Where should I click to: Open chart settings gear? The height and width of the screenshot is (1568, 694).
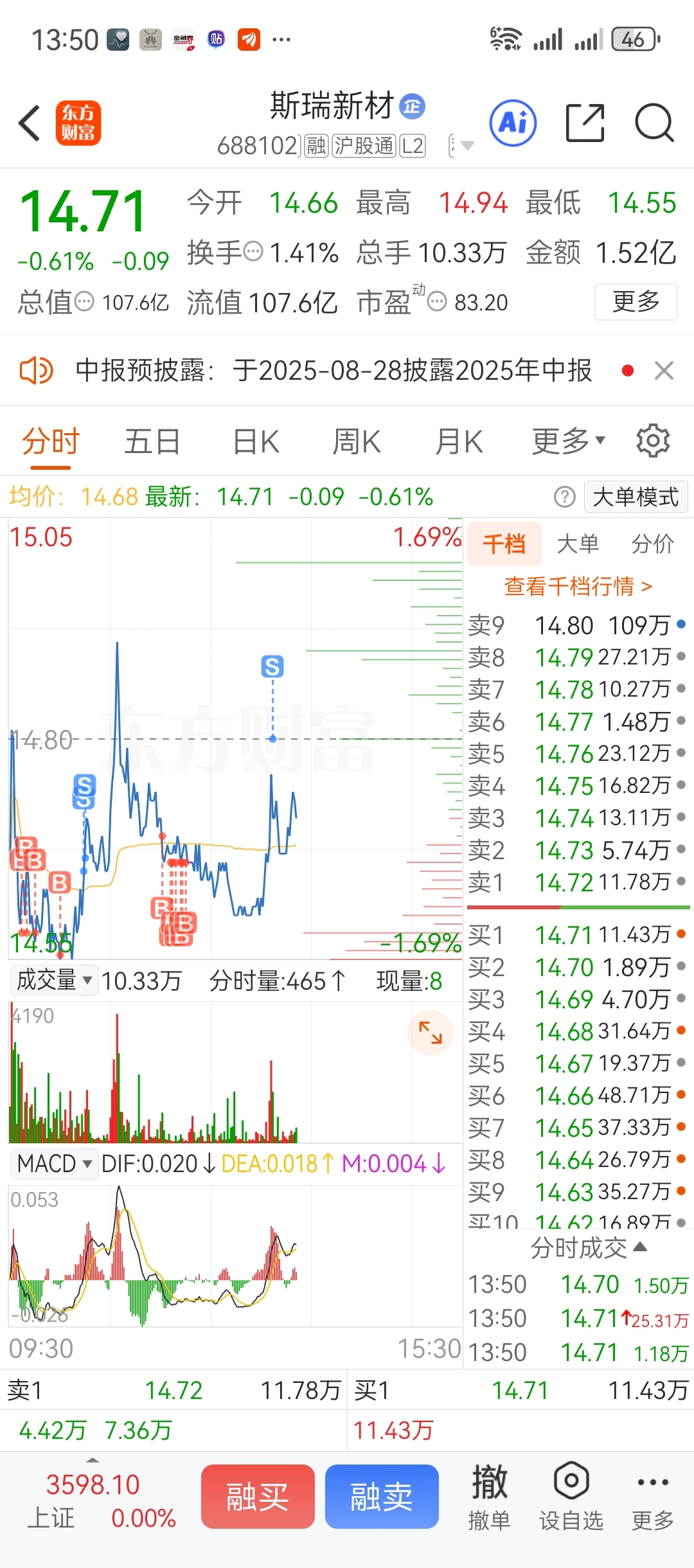[x=653, y=441]
